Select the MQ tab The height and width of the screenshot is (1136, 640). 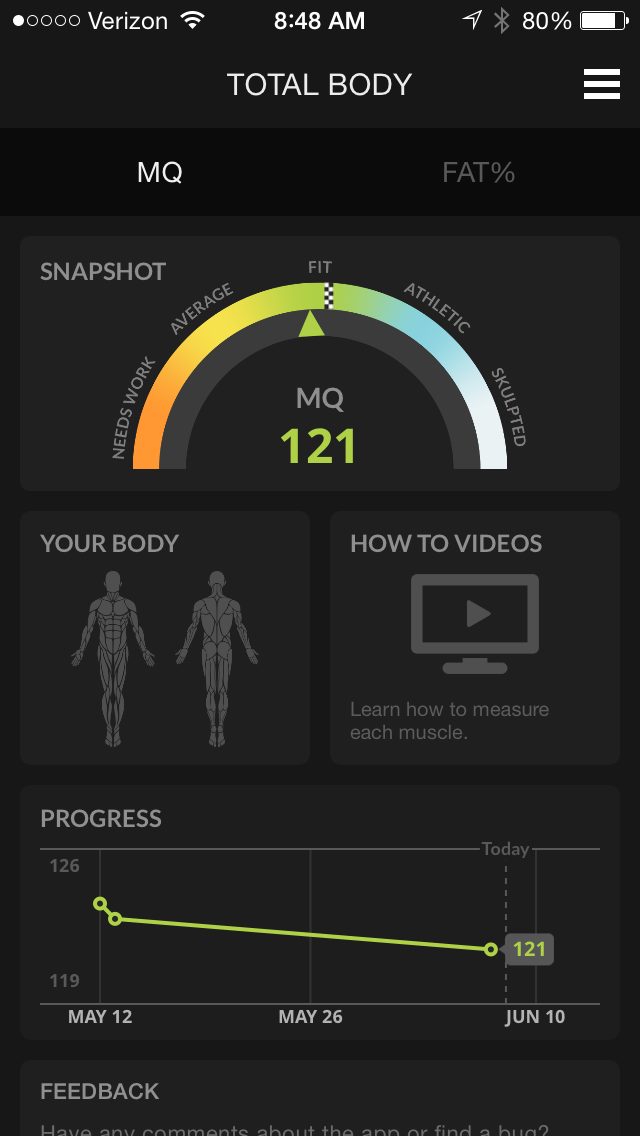click(160, 172)
